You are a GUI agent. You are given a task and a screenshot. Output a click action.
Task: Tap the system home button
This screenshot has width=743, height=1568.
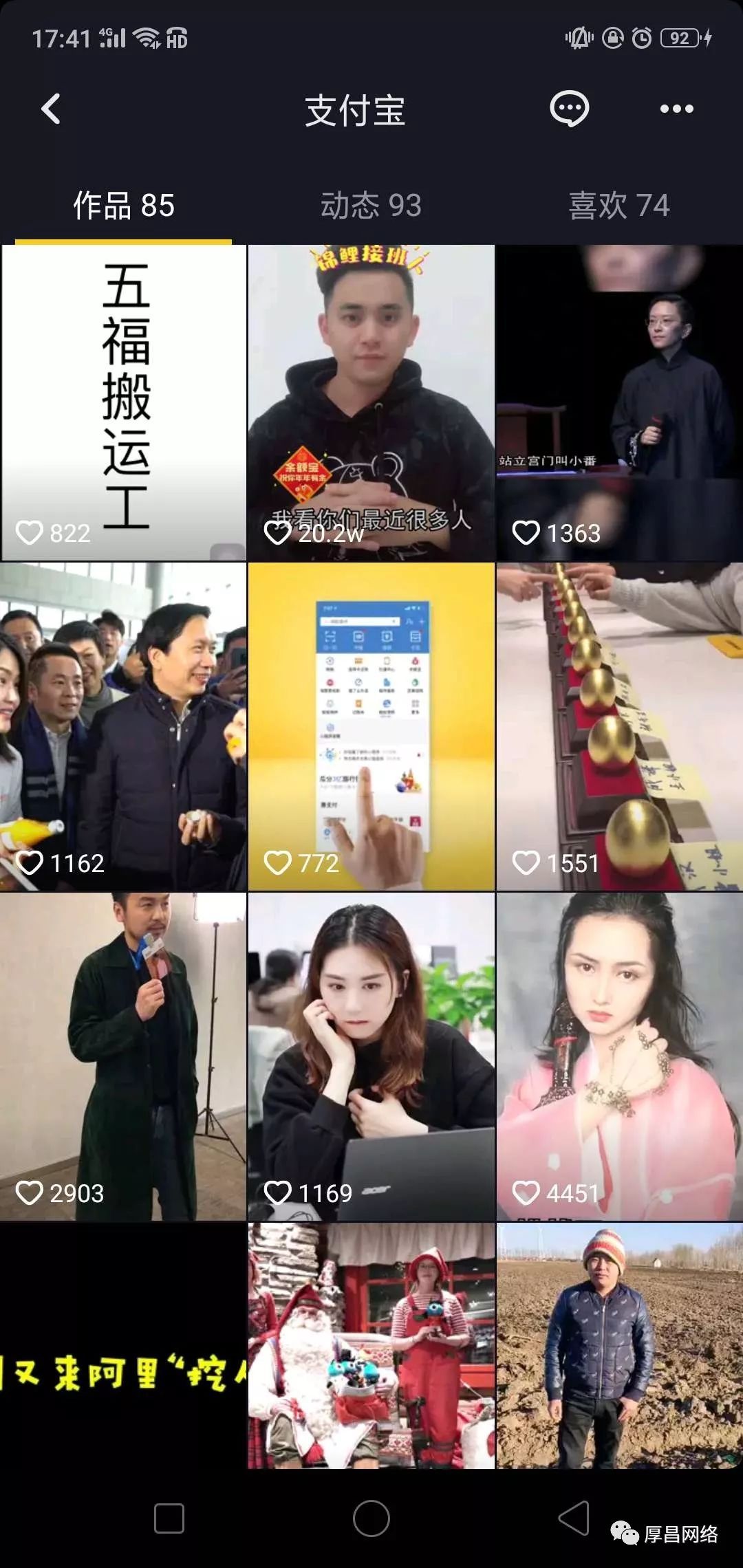371,1518
